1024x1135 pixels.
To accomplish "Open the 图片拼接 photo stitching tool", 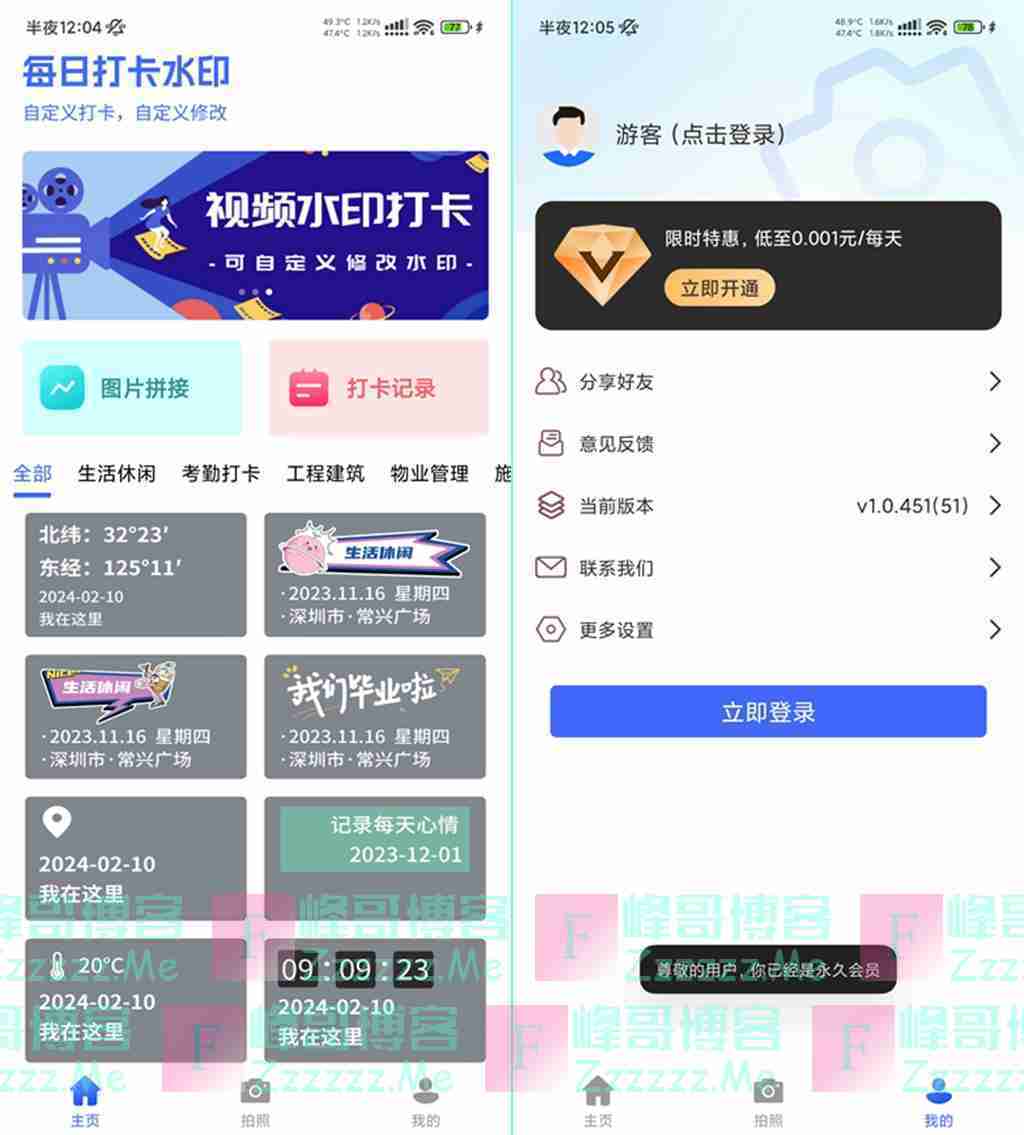I will (x=132, y=388).
